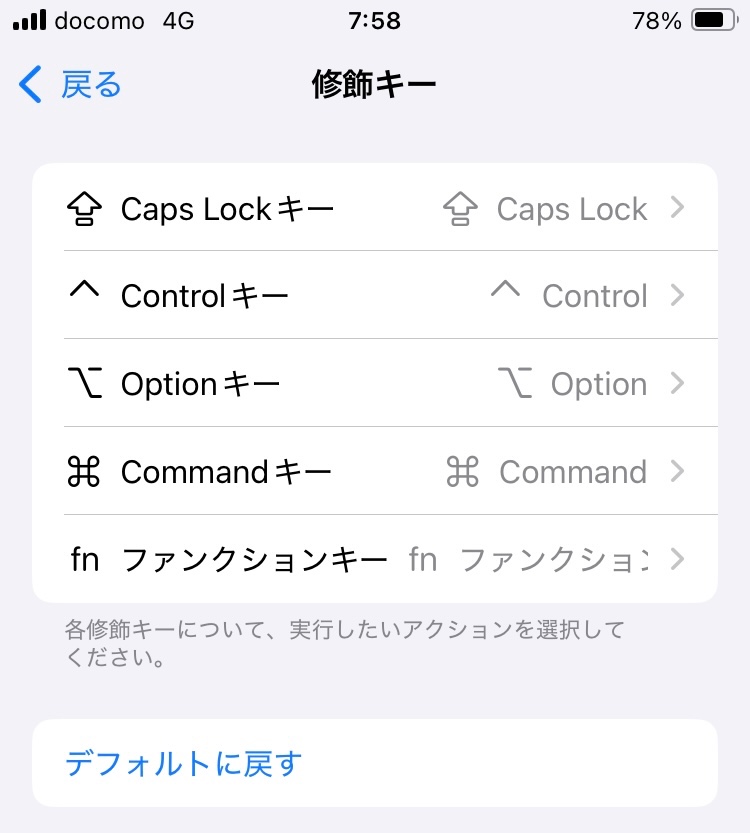Open the Optionキー setting
This screenshot has width=750, height=833.
point(375,384)
